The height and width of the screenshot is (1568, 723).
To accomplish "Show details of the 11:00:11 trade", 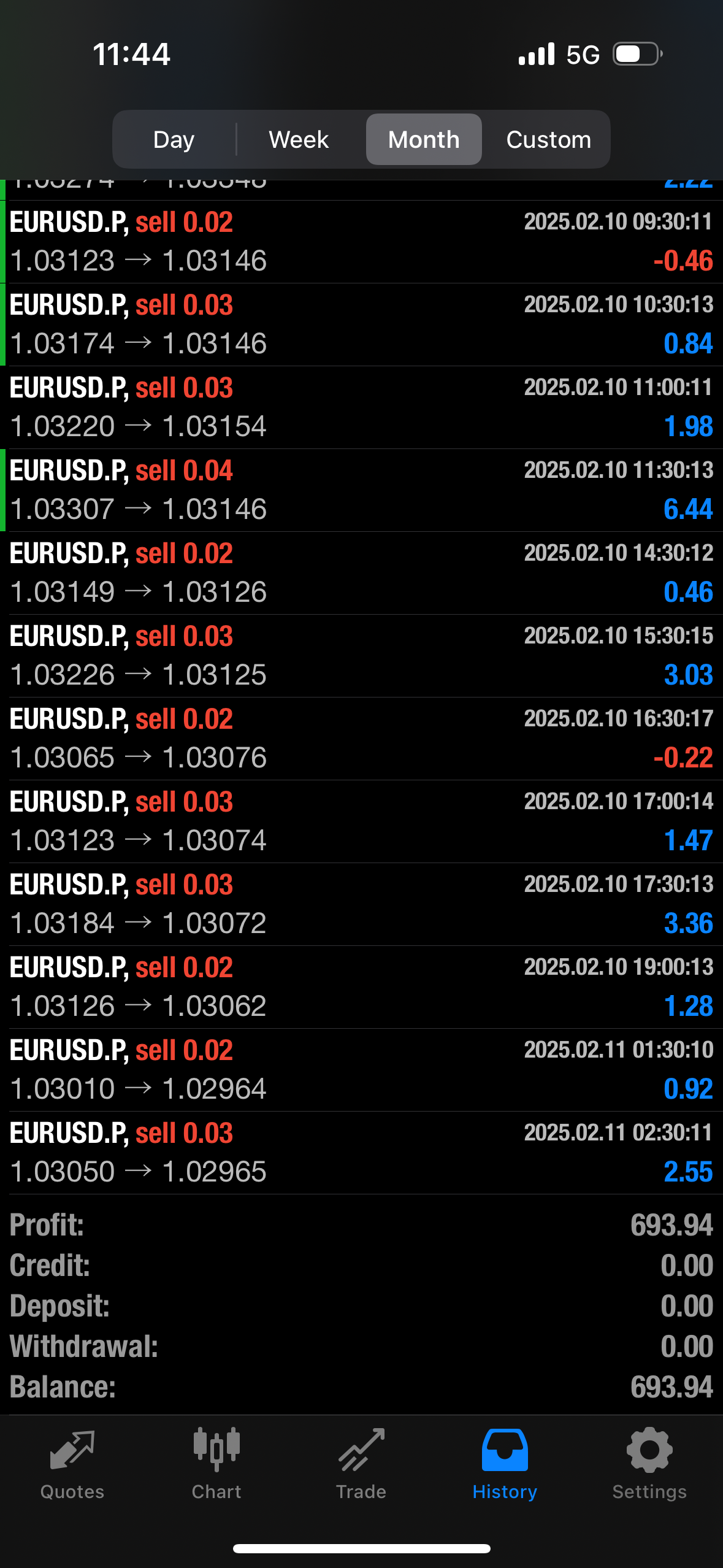I will [x=361, y=407].
